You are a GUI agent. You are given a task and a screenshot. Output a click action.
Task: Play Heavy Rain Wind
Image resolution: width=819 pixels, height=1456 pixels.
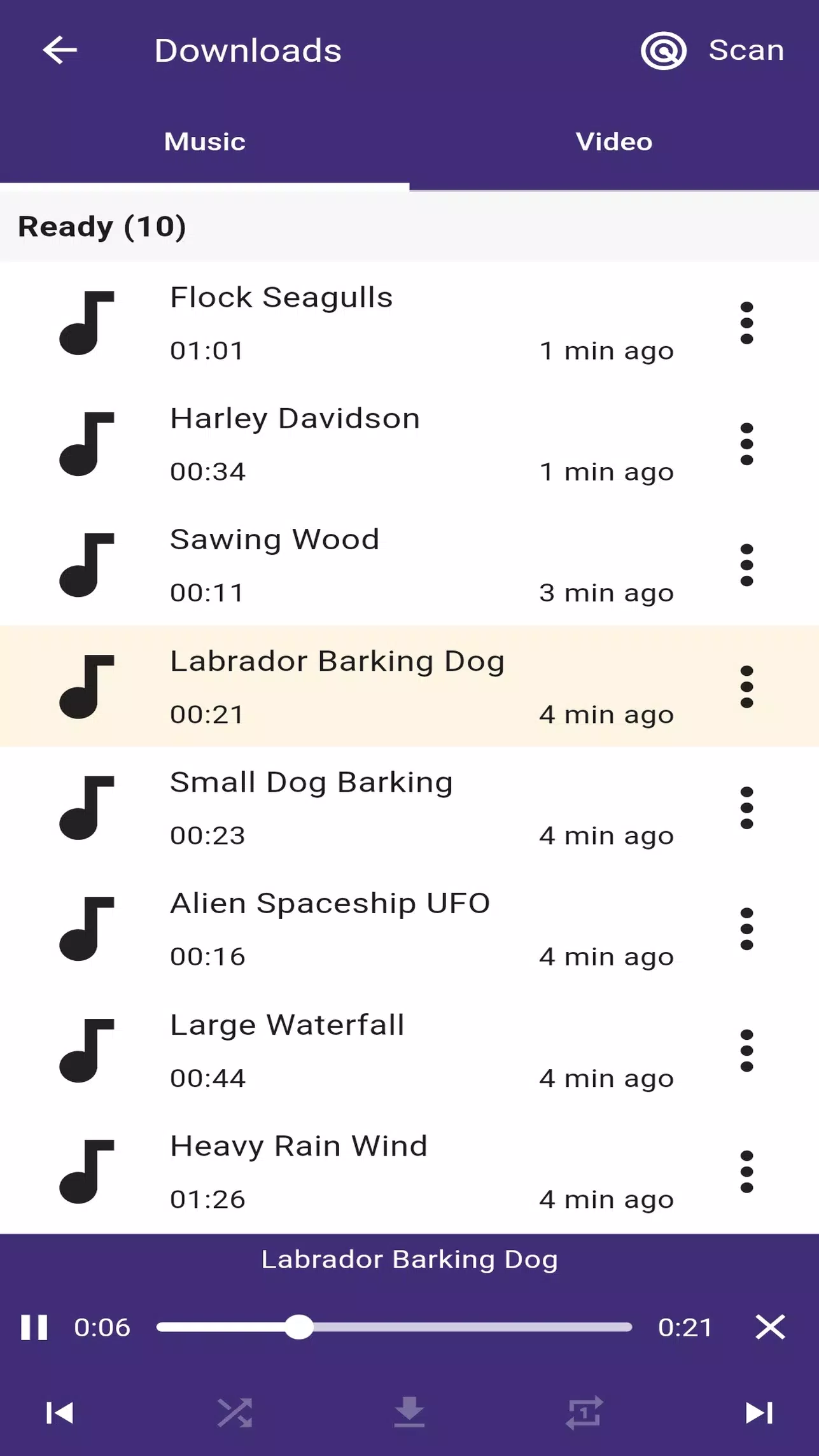pos(409,1172)
